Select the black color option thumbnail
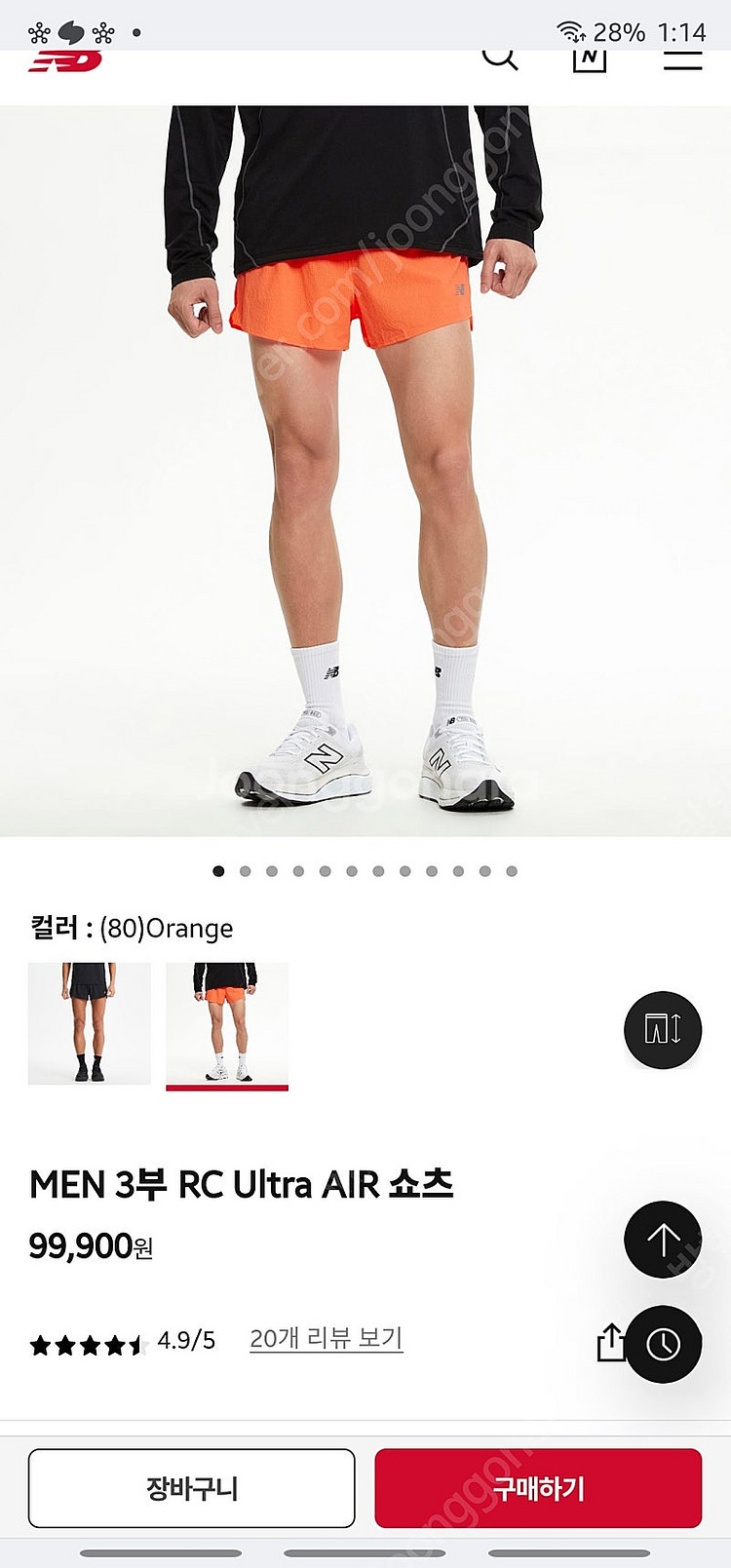This screenshot has height=1568, width=731. pyautogui.click(x=90, y=1023)
